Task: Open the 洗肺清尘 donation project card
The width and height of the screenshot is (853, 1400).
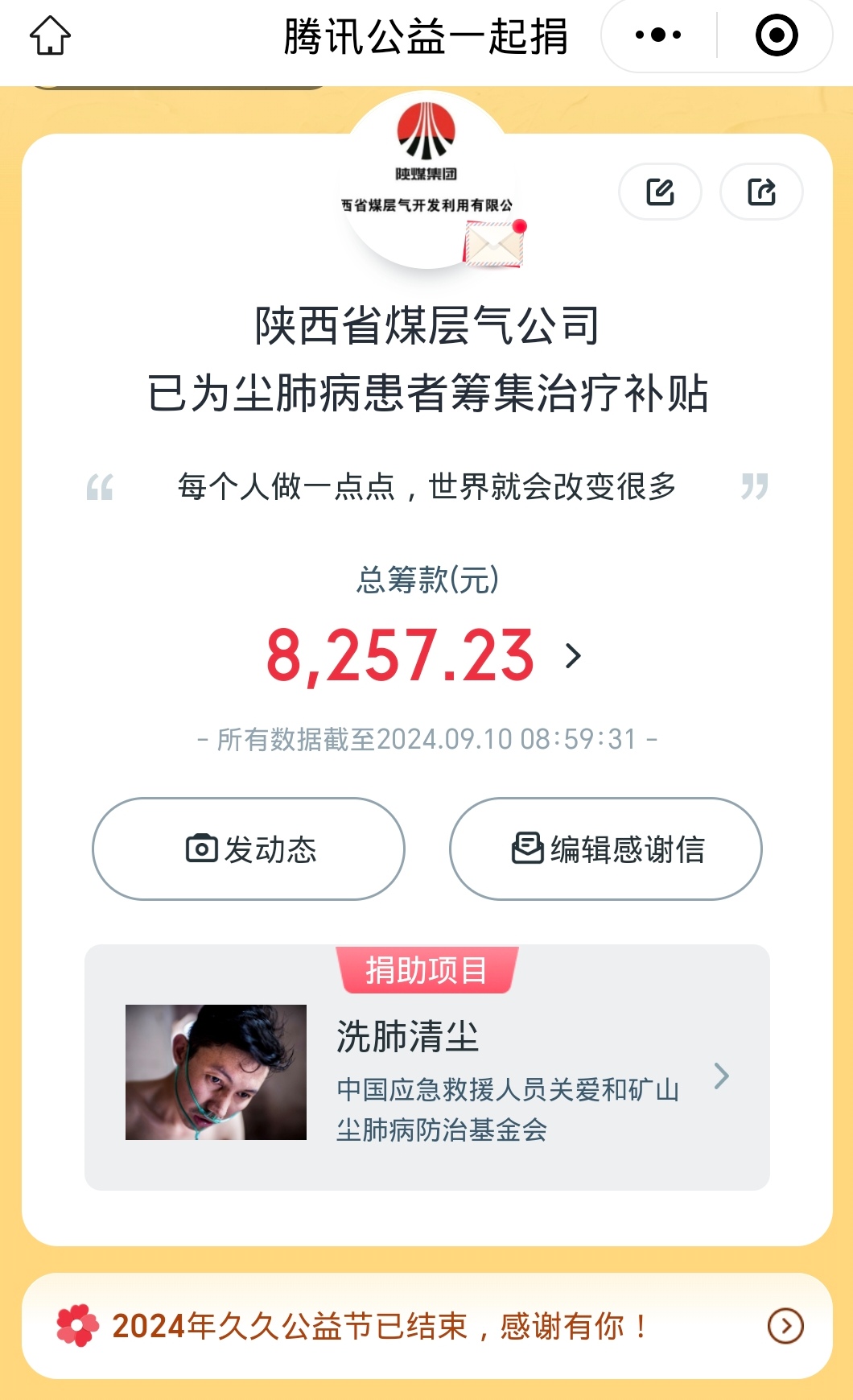Action: tap(426, 1075)
